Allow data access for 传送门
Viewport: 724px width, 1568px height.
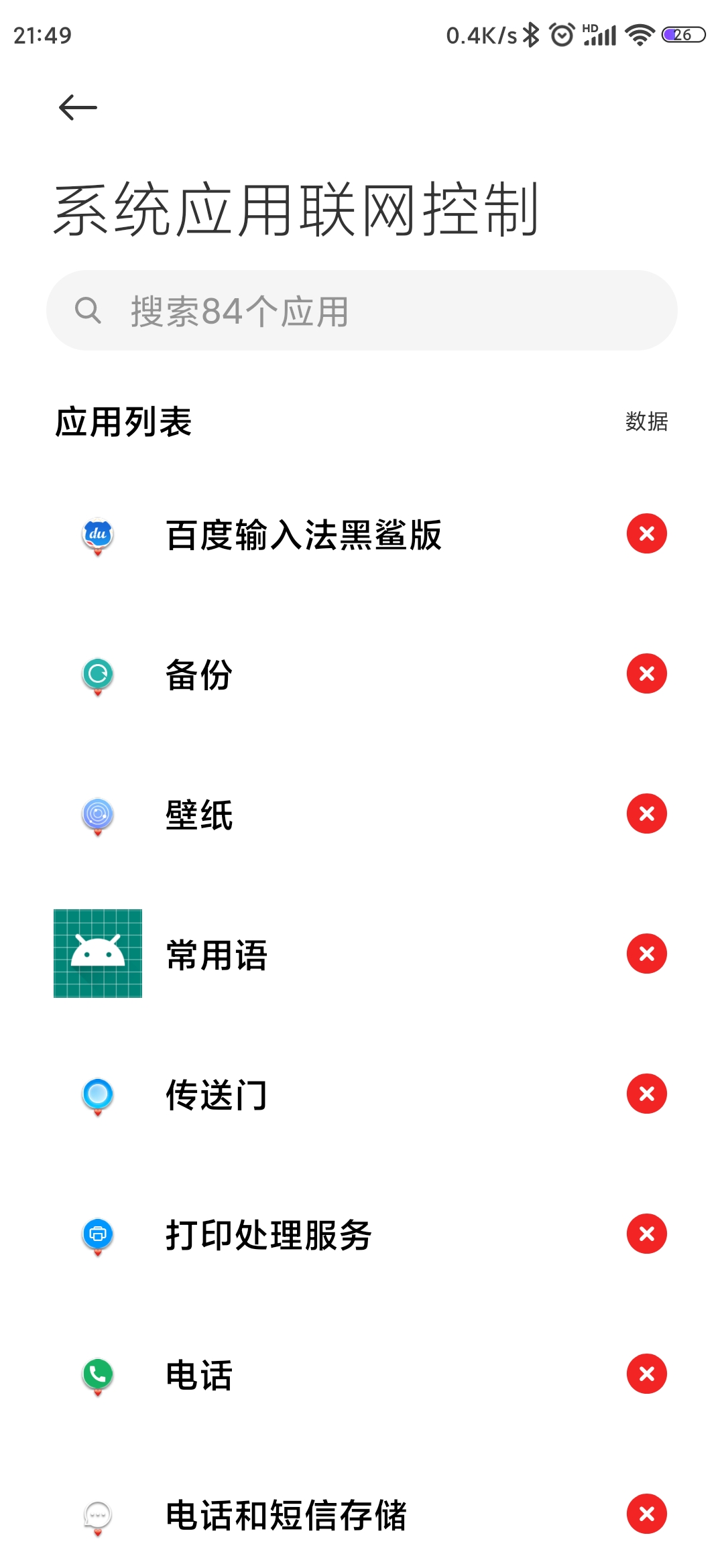pos(647,1094)
